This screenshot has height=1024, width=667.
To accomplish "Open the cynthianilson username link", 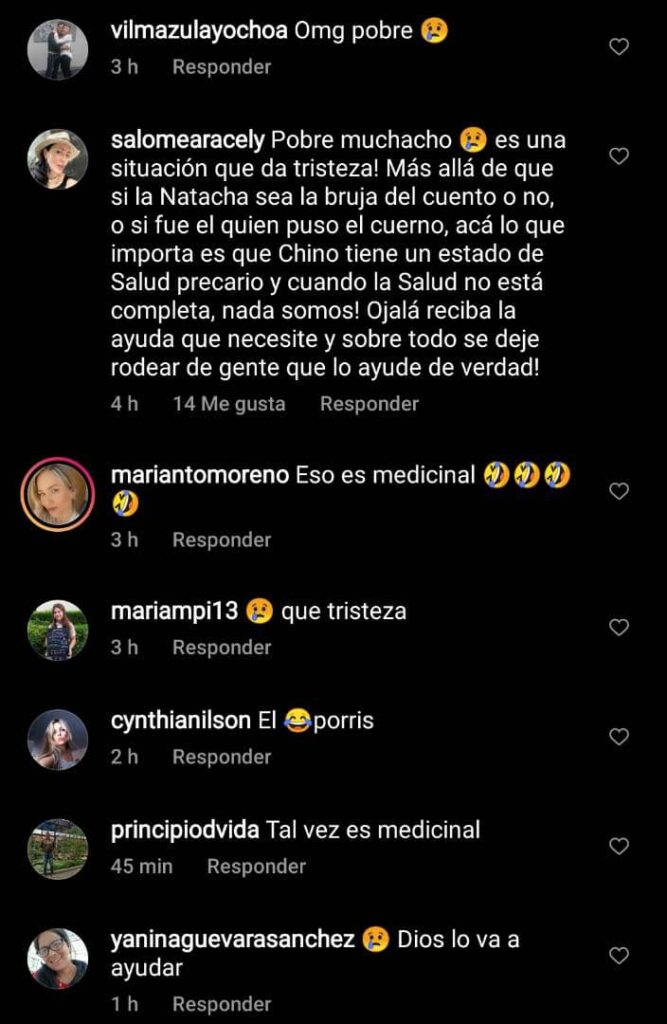I will 180,721.
